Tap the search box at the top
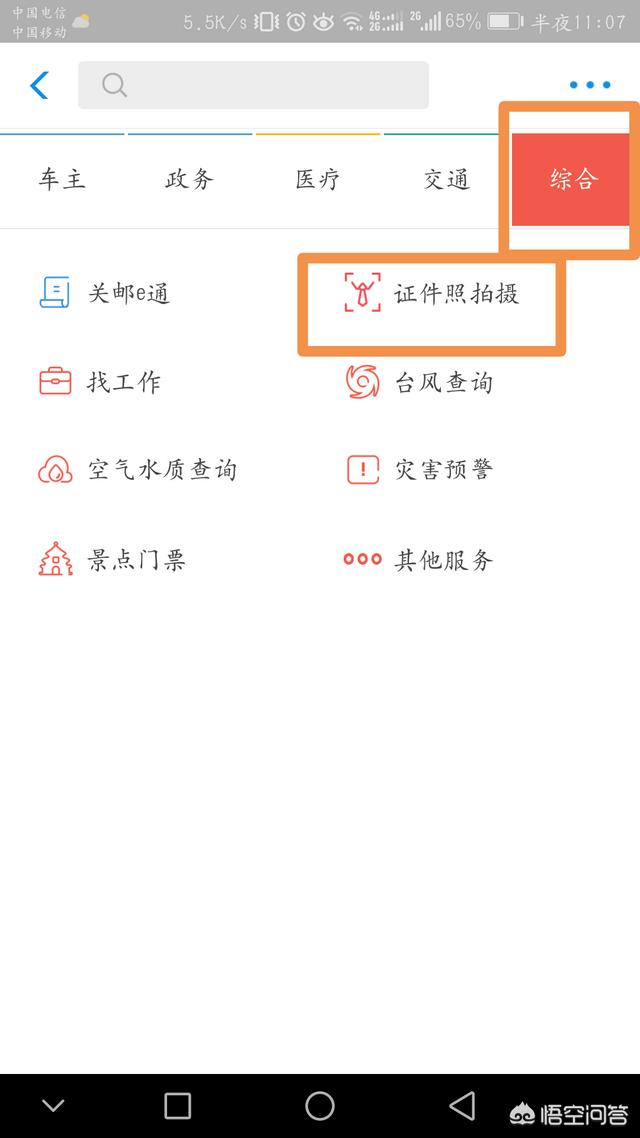The image size is (640, 1138). (253, 85)
